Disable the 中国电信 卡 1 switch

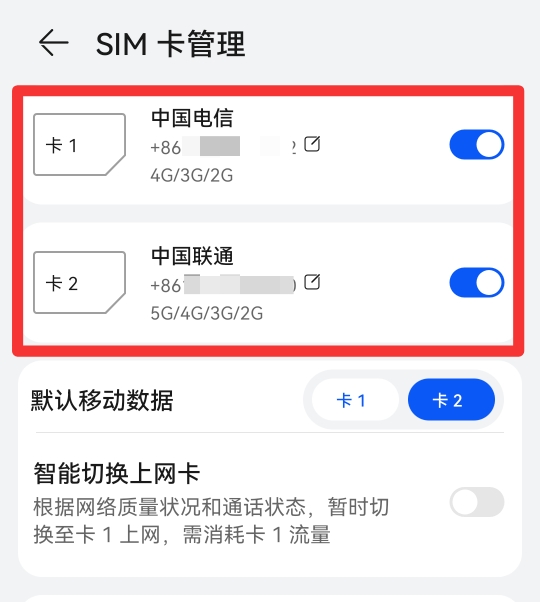[x=477, y=145]
